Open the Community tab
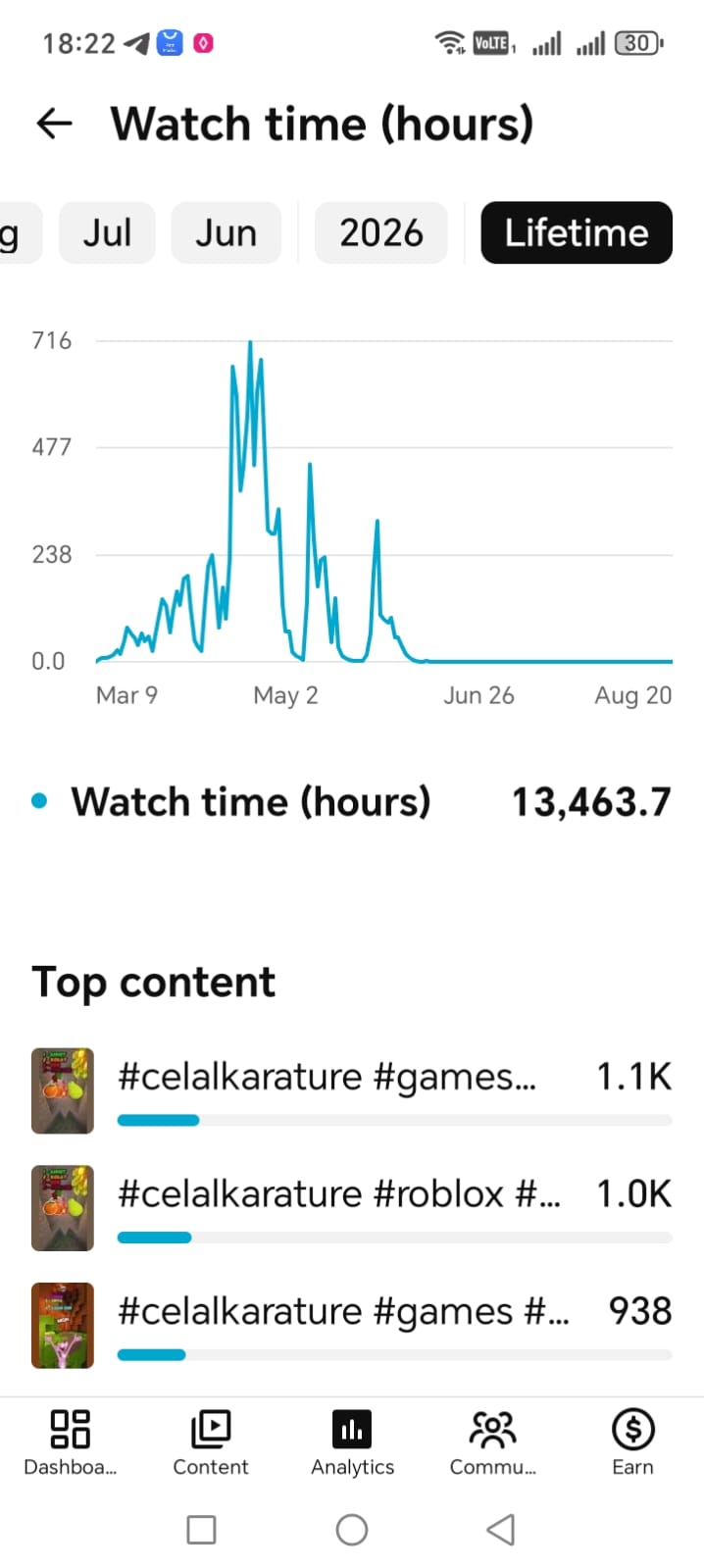This screenshot has width=704, height=1568. coord(492,1442)
